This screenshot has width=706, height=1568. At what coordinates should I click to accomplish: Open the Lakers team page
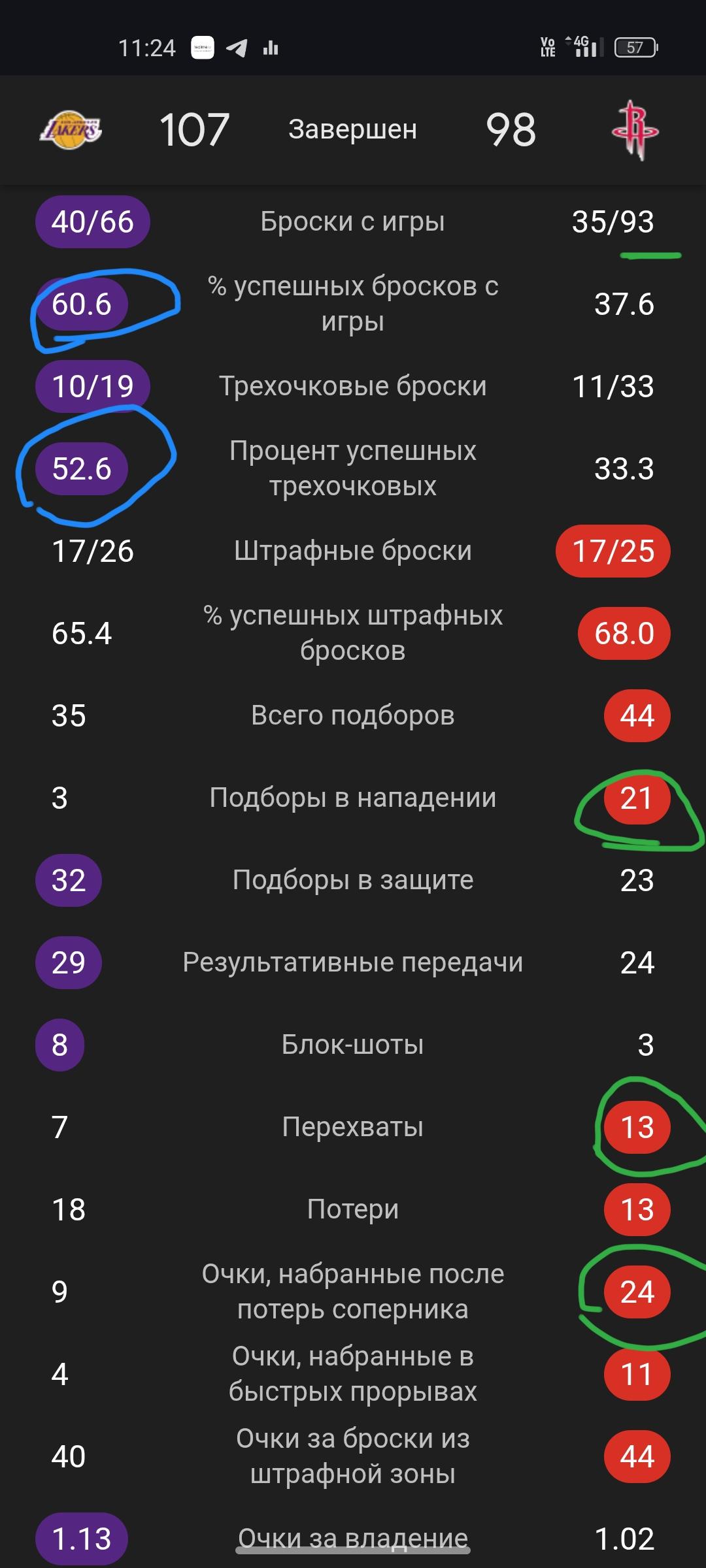click(x=71, y=129)
